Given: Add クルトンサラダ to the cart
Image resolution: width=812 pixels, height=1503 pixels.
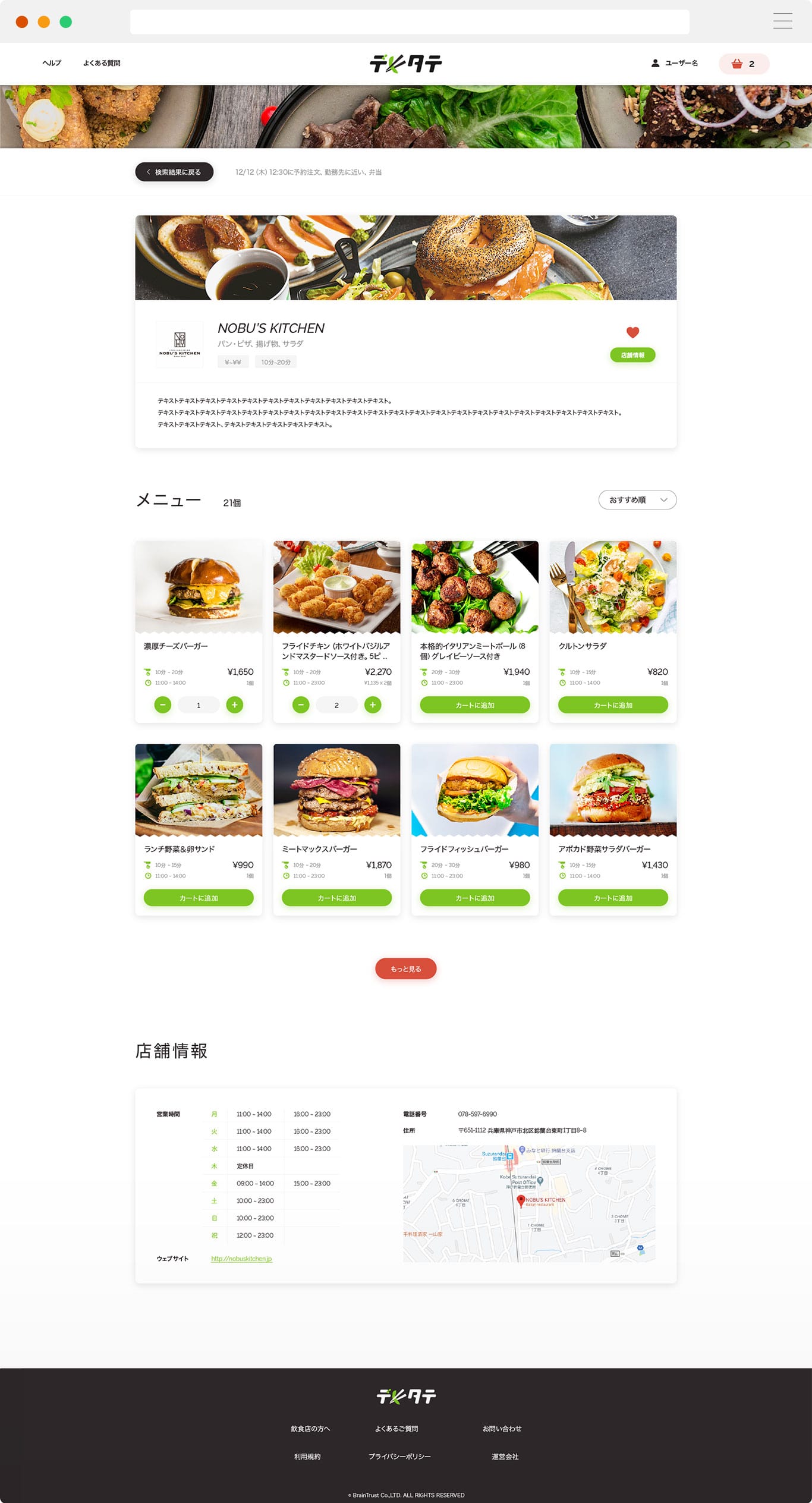Looking at the screenshot, I should click(613, 705).
